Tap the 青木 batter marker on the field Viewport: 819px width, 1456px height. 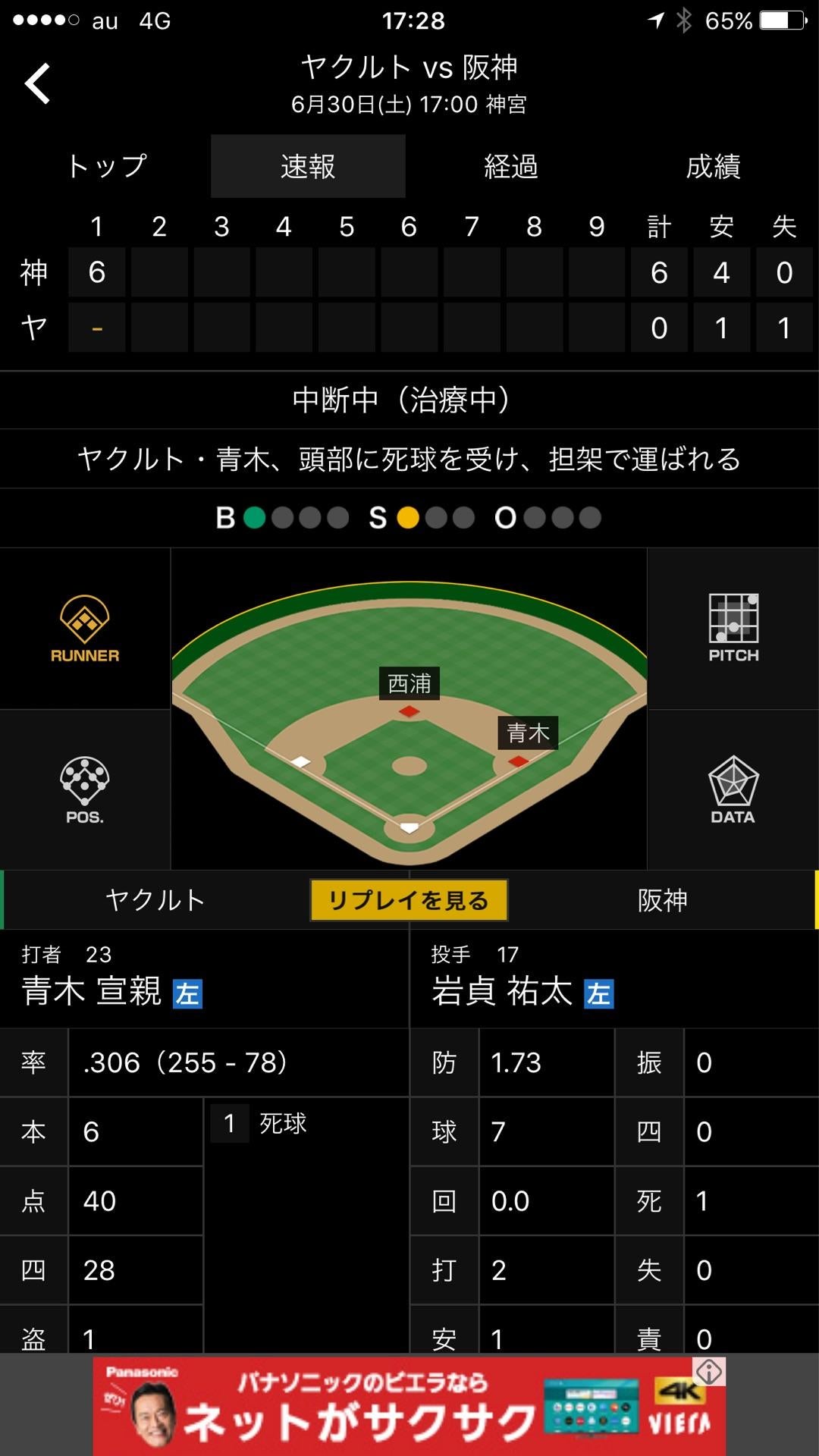[529, 734]
